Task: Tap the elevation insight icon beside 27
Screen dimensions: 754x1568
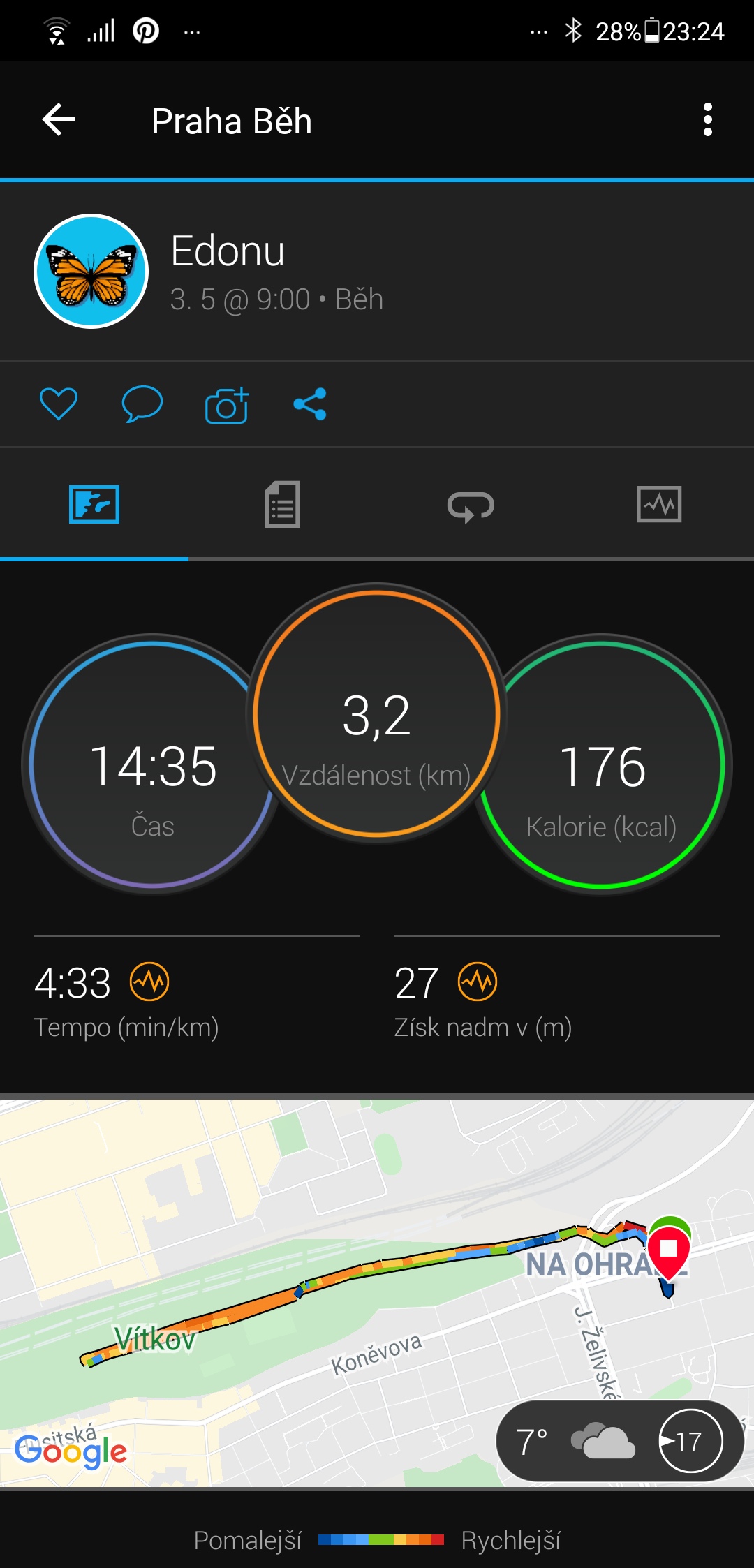Action: 478,982
